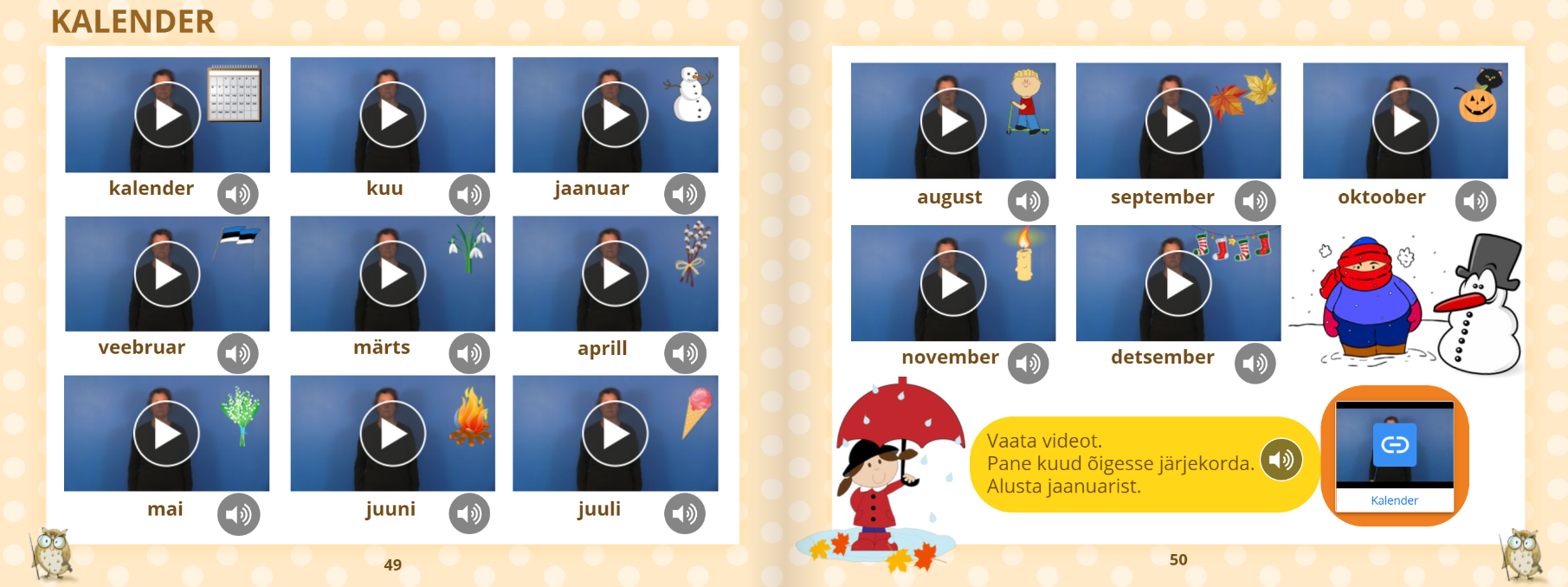1568x587 pixels.
Task: Start the mai video
Action: click(x=166, y=434)
